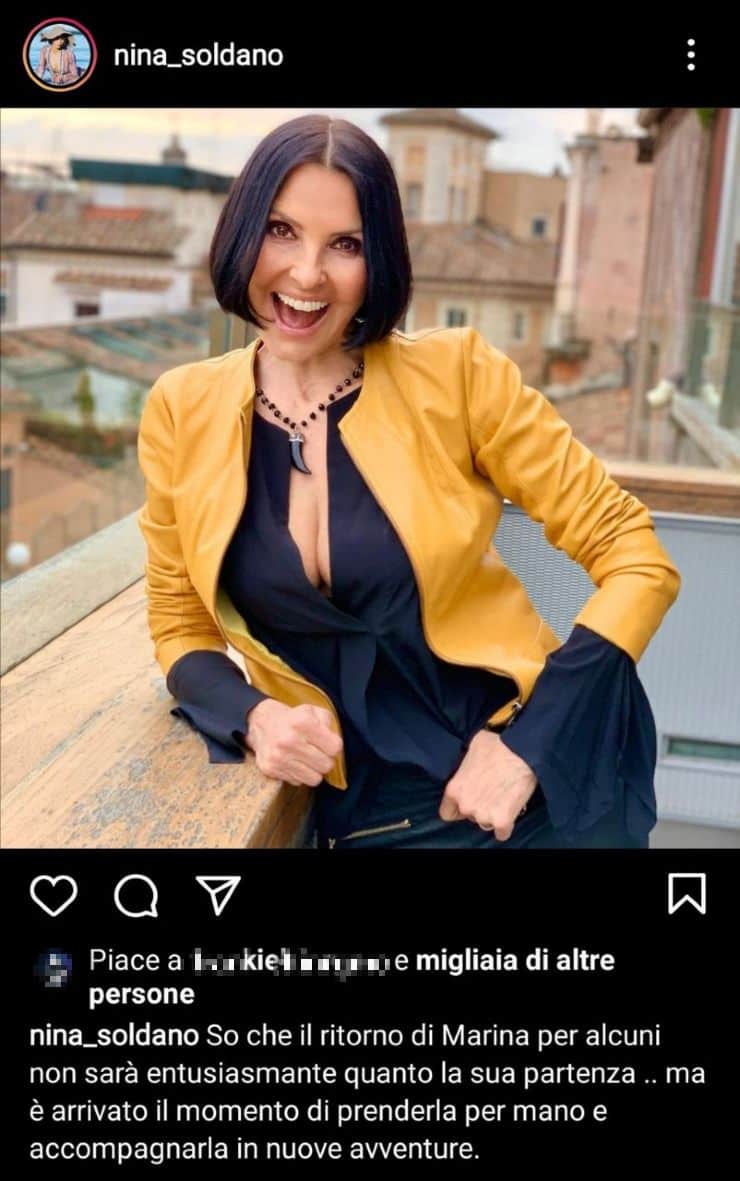
Task: Like the post with the heart icon
Action: click(x=53, y=895)
